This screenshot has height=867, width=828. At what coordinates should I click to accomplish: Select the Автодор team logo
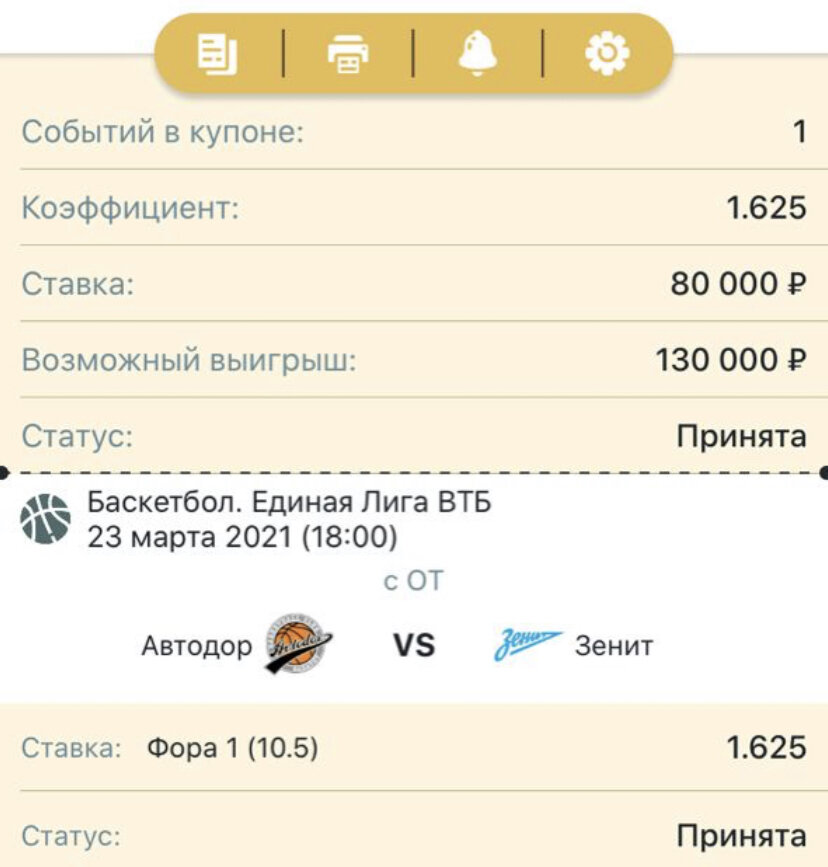297,644
